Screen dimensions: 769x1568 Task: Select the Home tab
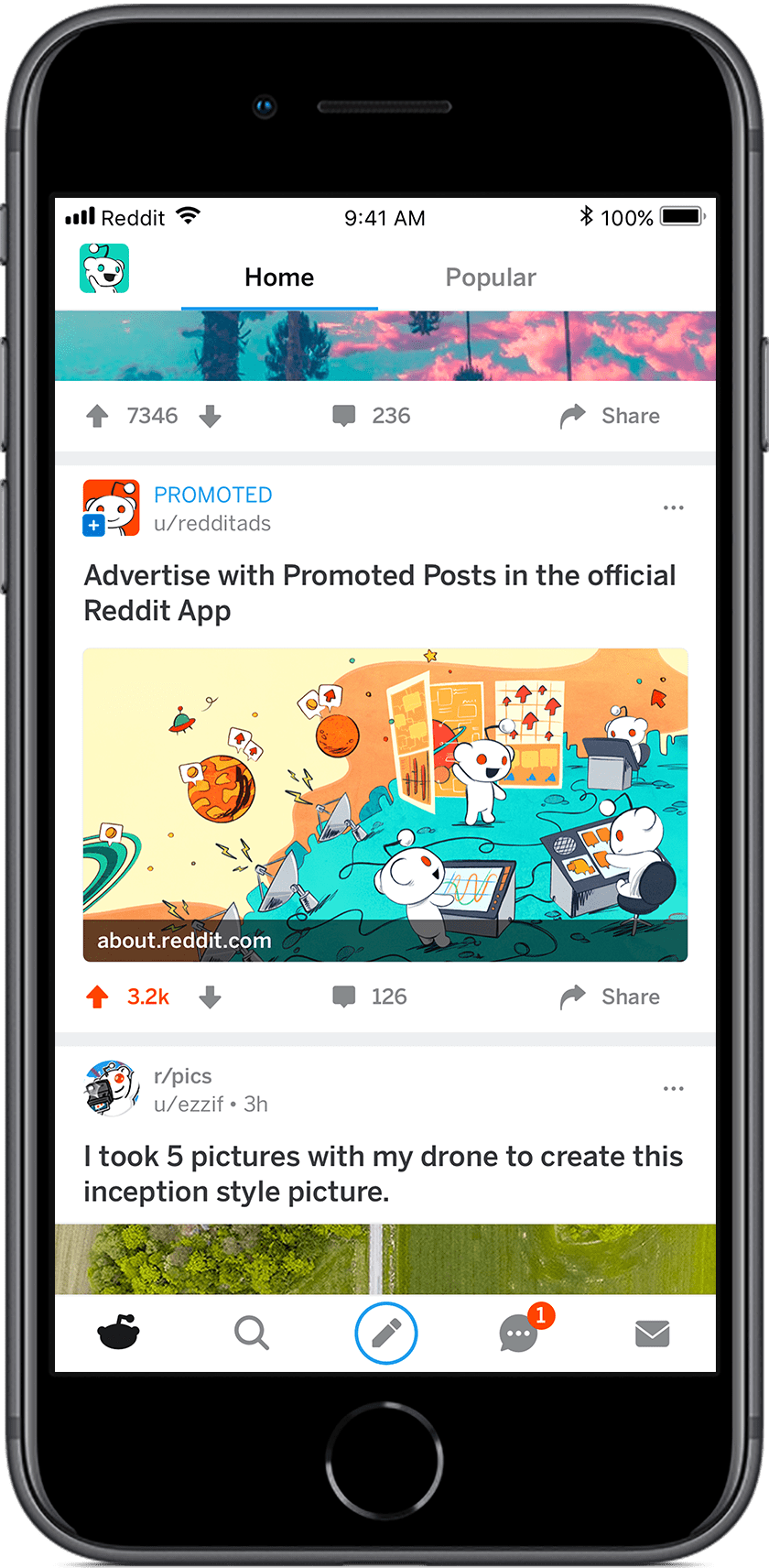point(279,278)
